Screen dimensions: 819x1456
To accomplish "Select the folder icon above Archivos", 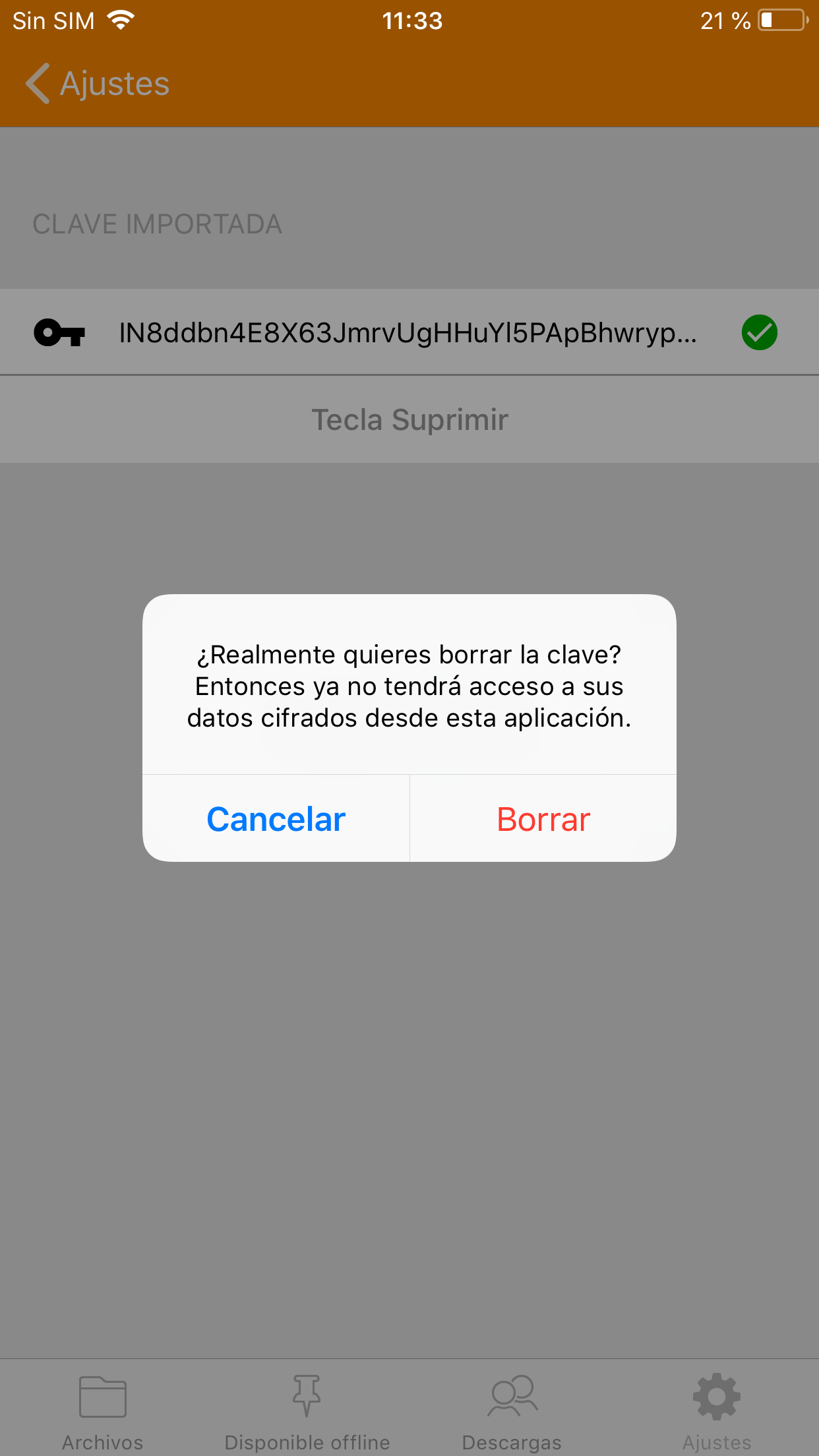I will [102, 1395].
